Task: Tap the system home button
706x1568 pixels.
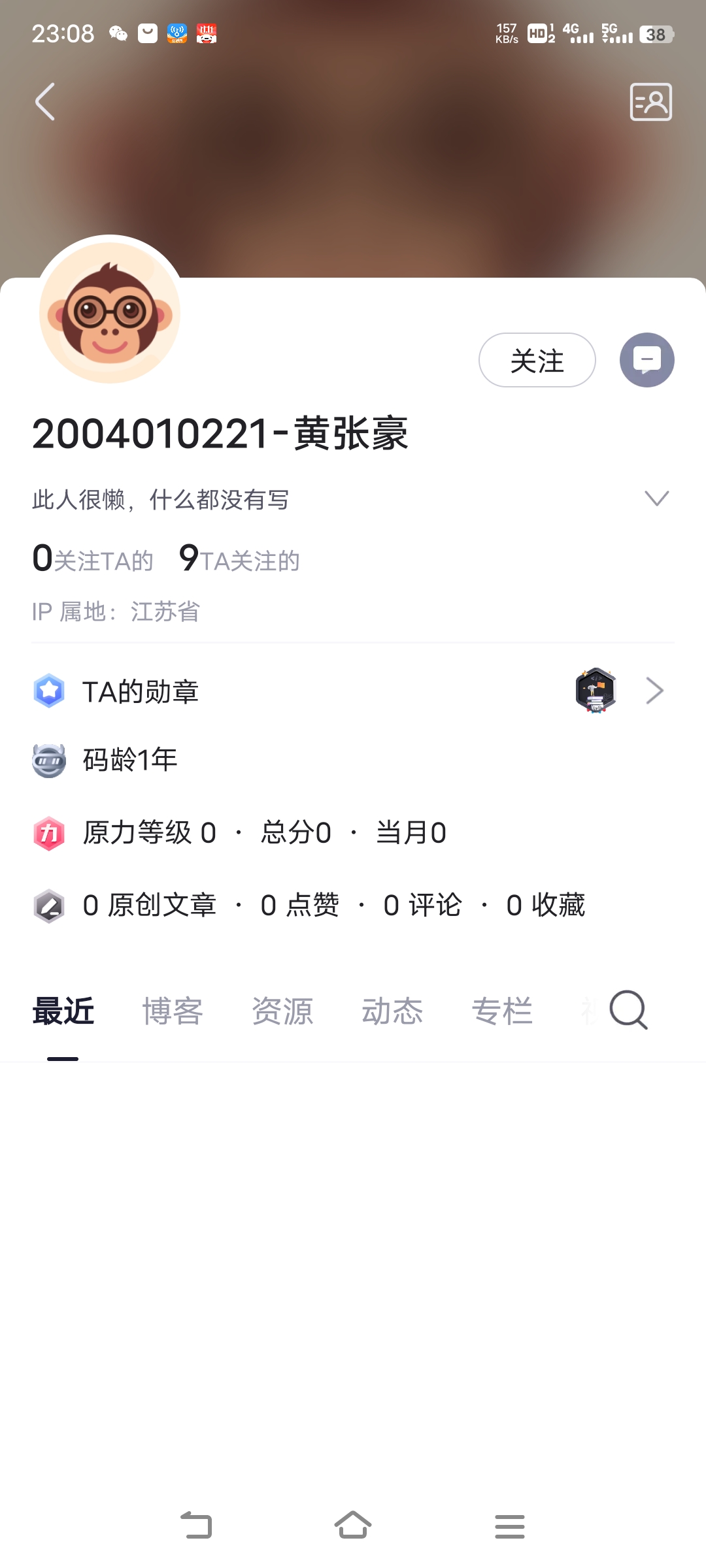Action: click(x=353, y=1526)
